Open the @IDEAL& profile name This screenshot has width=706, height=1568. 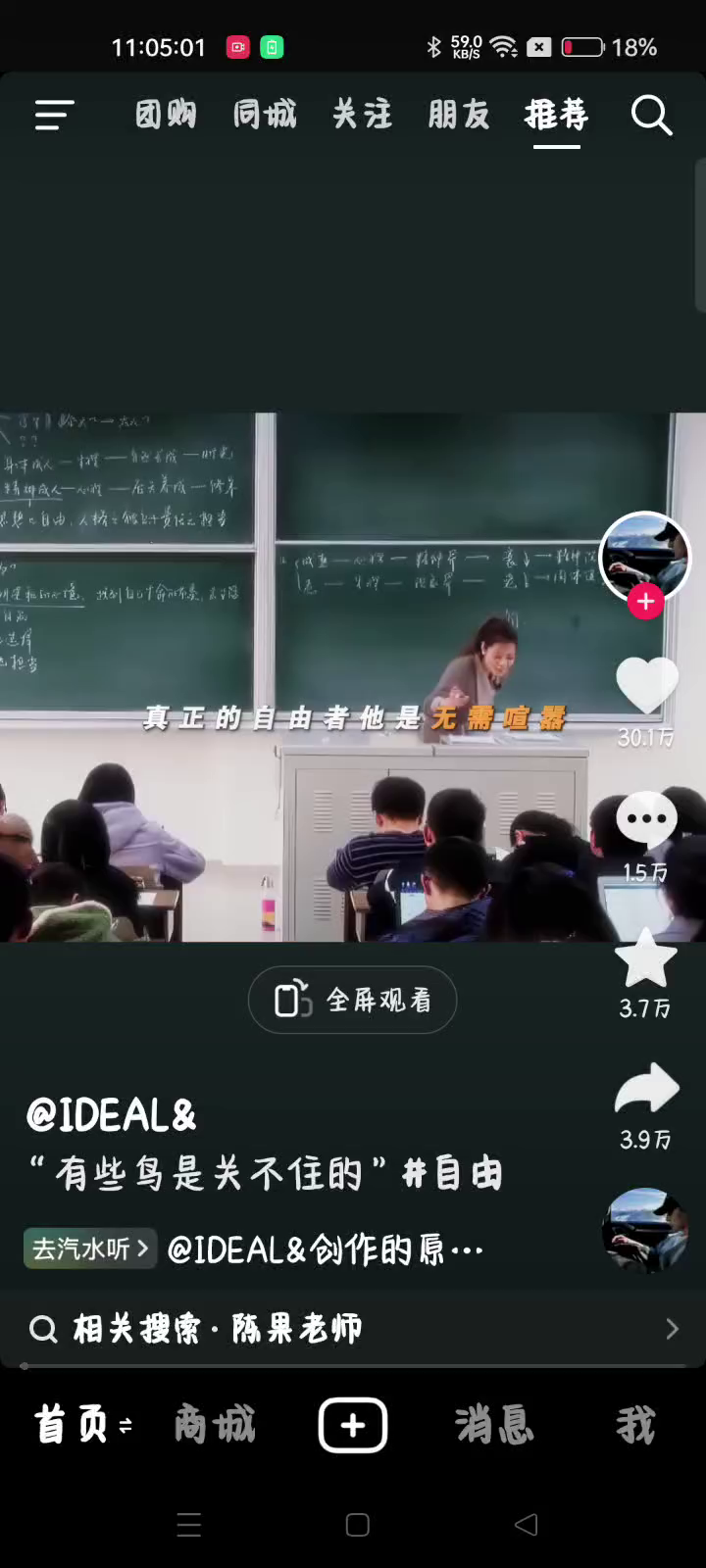[111, 1115]
